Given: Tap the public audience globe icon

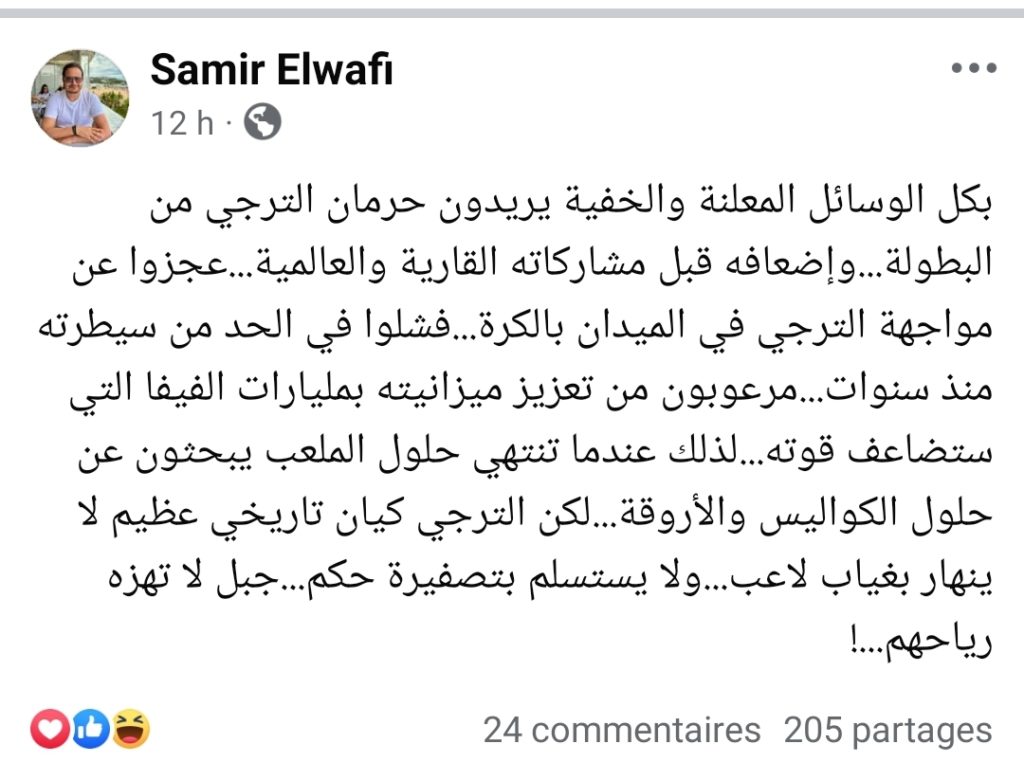Looking at the screenshot, I should (262, 122).
